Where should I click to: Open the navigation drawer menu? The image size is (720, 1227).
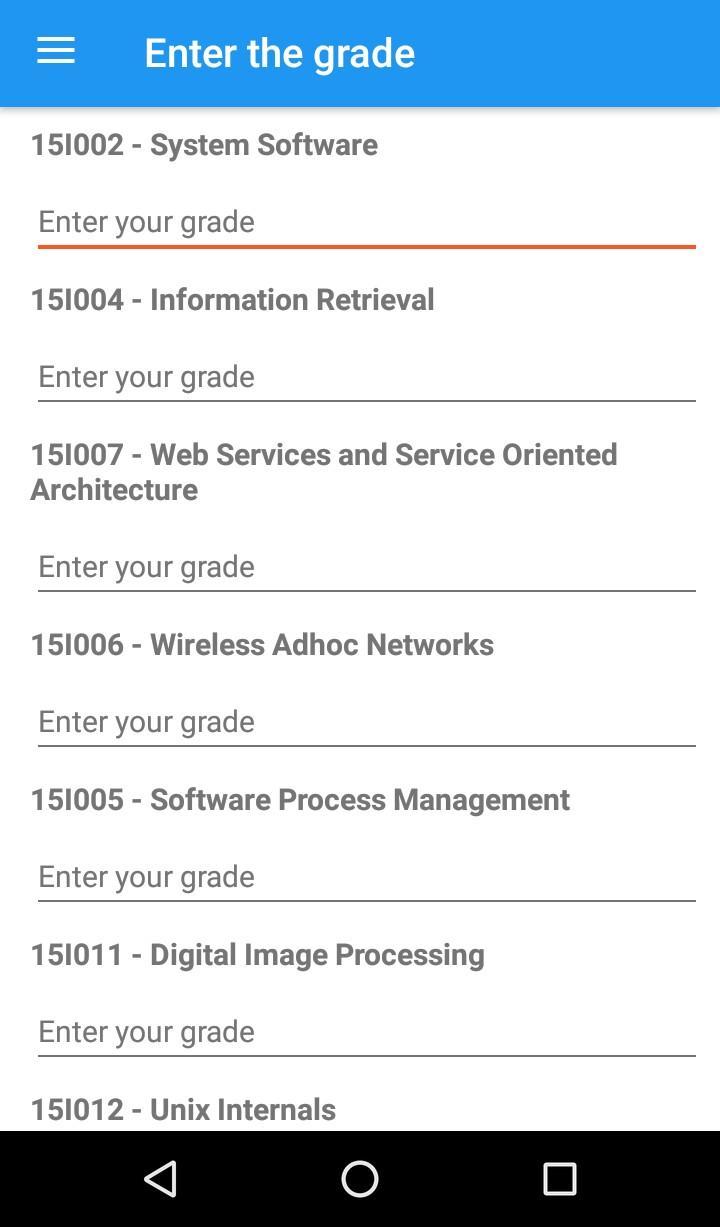55,52
